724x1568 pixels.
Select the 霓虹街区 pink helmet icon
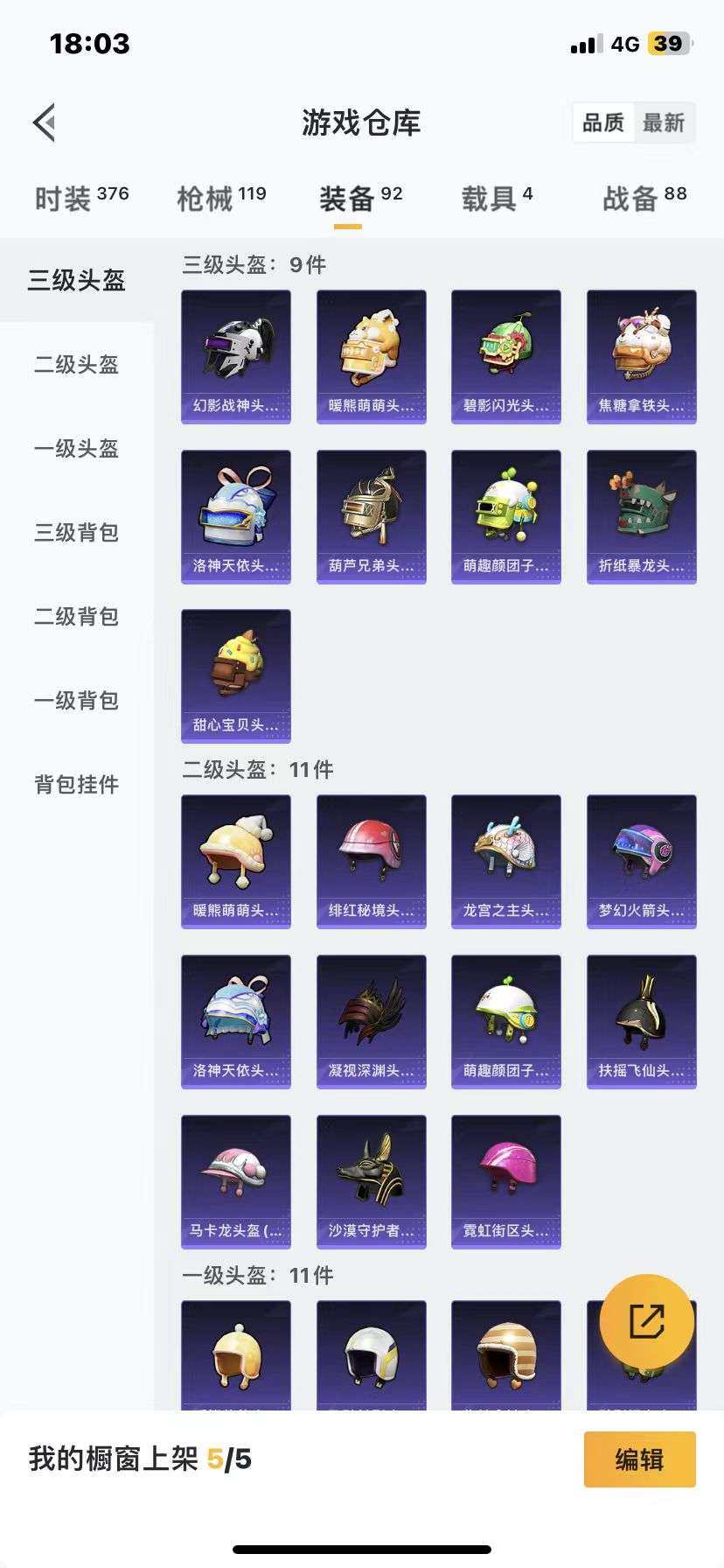click(x=505, y=1174)
